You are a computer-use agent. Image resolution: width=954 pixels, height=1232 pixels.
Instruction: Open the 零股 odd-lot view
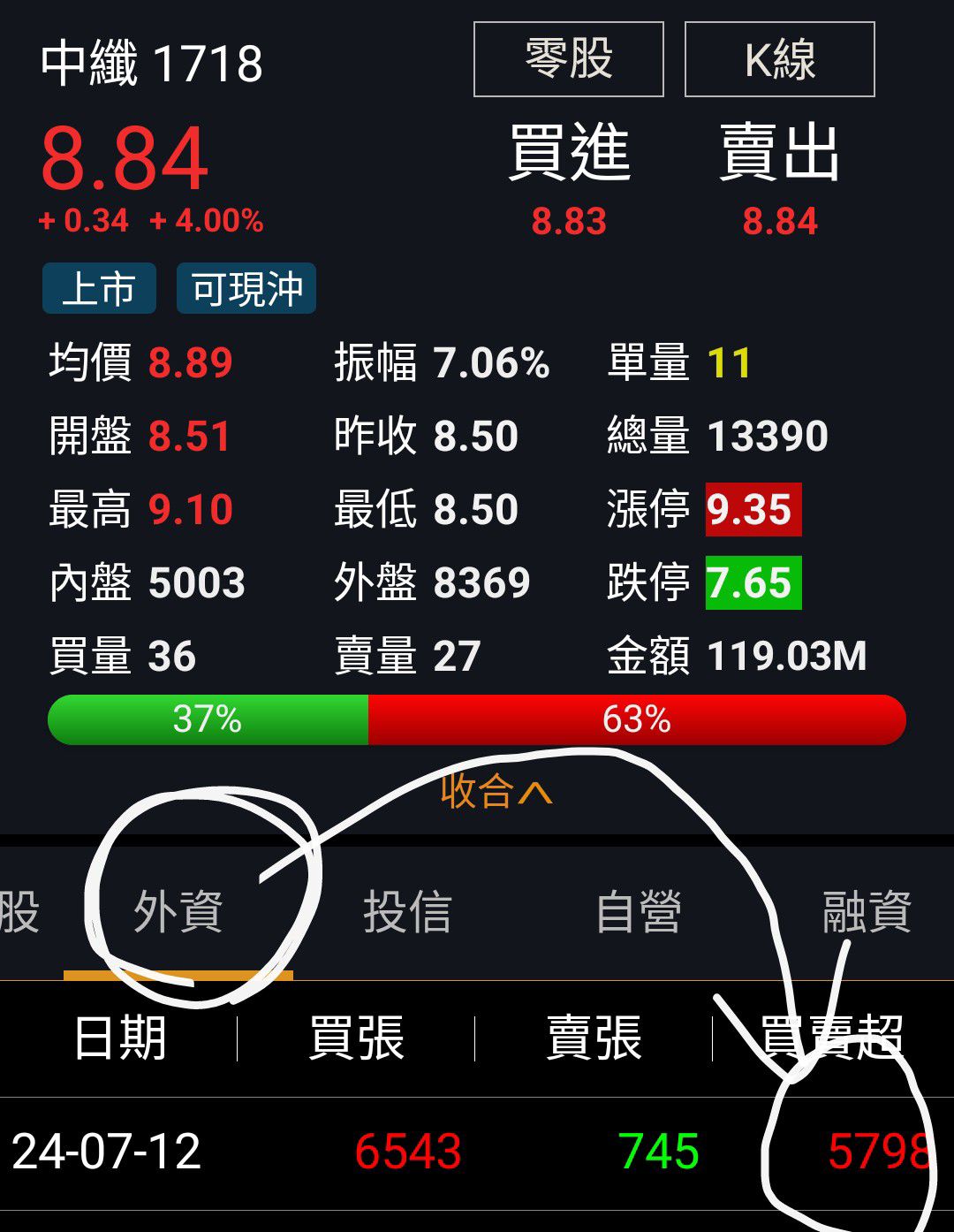pyautogui.click(x=568, y=59)
